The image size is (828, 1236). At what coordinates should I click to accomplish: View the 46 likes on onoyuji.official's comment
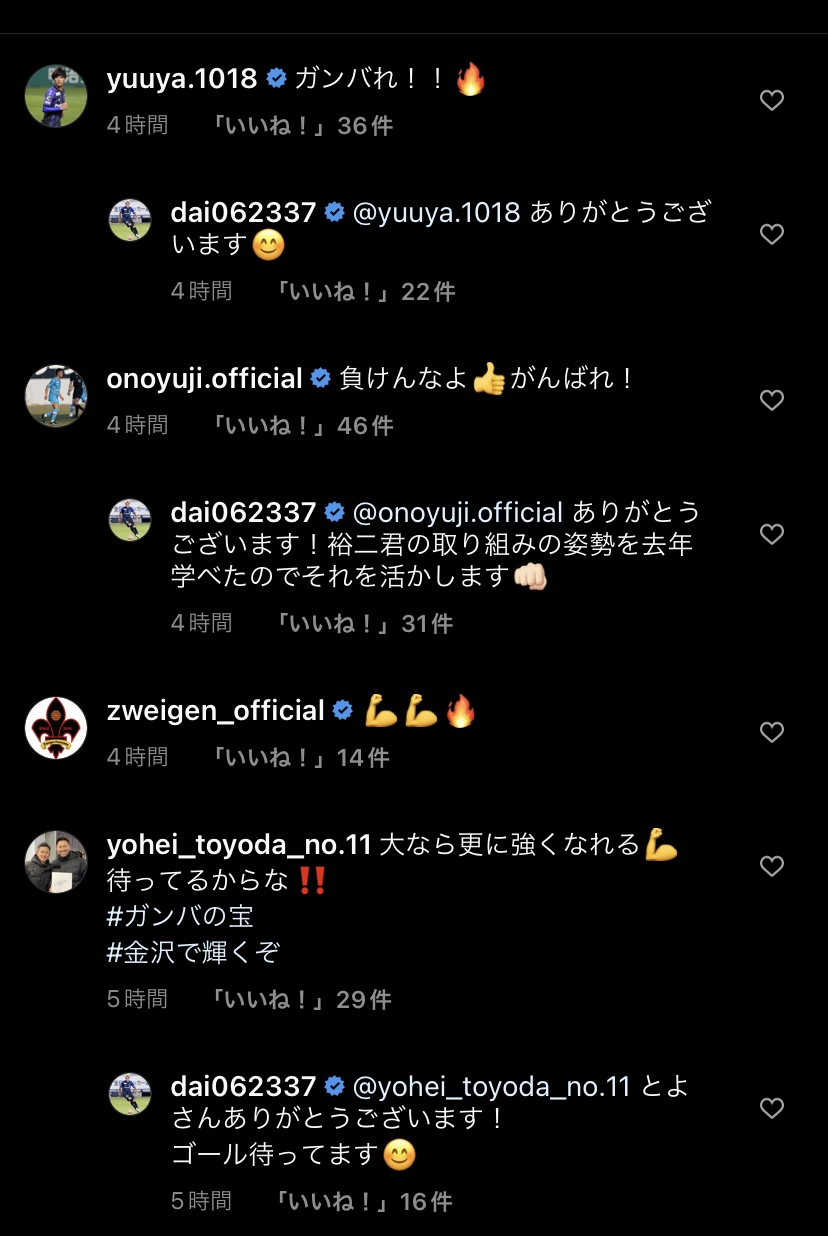pyautogui.click(x=302, y=426)
